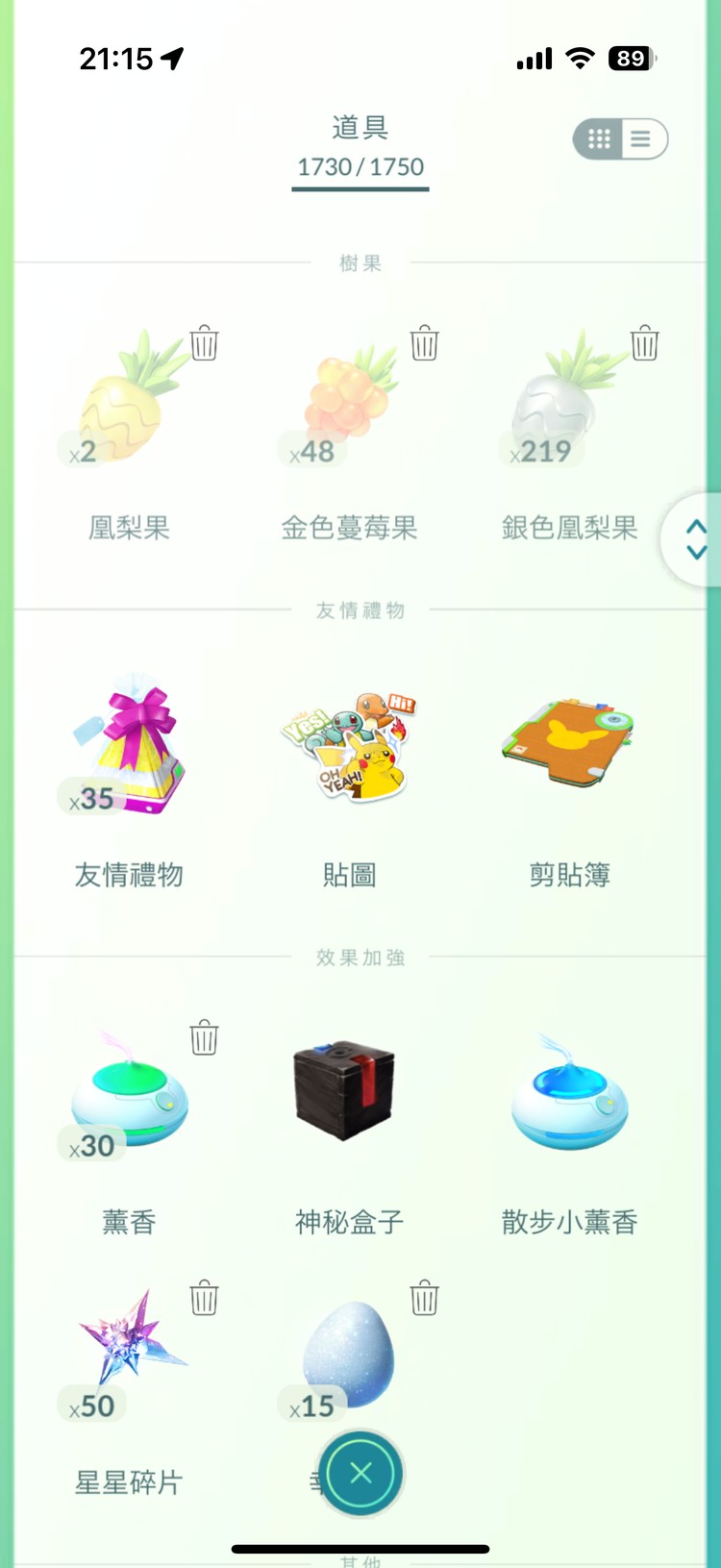Open the Scrapbook (剪貼簿)
The height and width of the screenshot is (1568, 721).
(x=567, y=745)
